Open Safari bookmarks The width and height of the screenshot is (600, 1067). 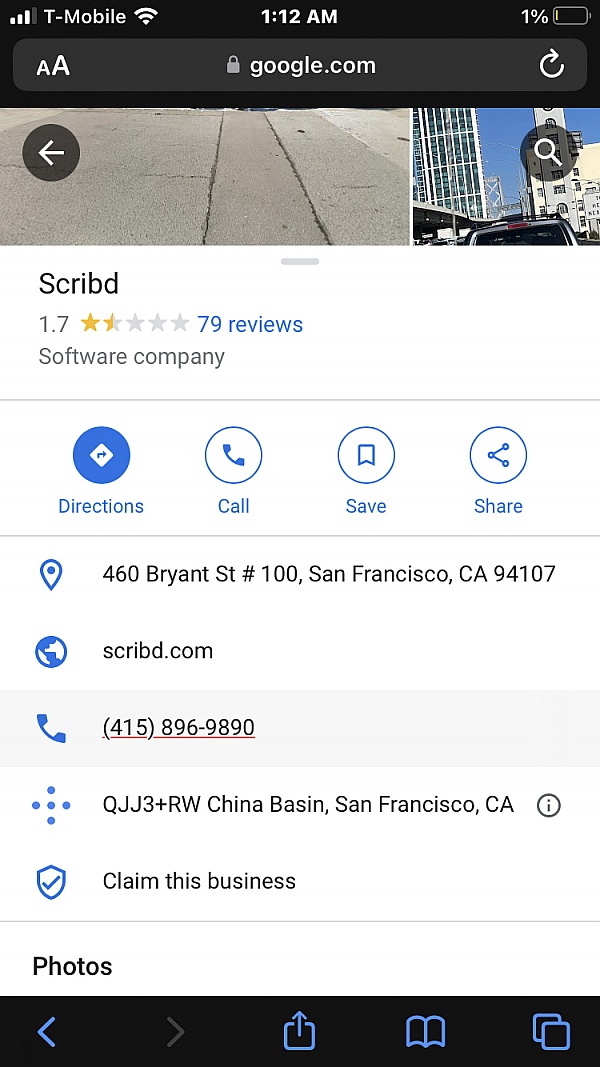[x=425, y=1031]
